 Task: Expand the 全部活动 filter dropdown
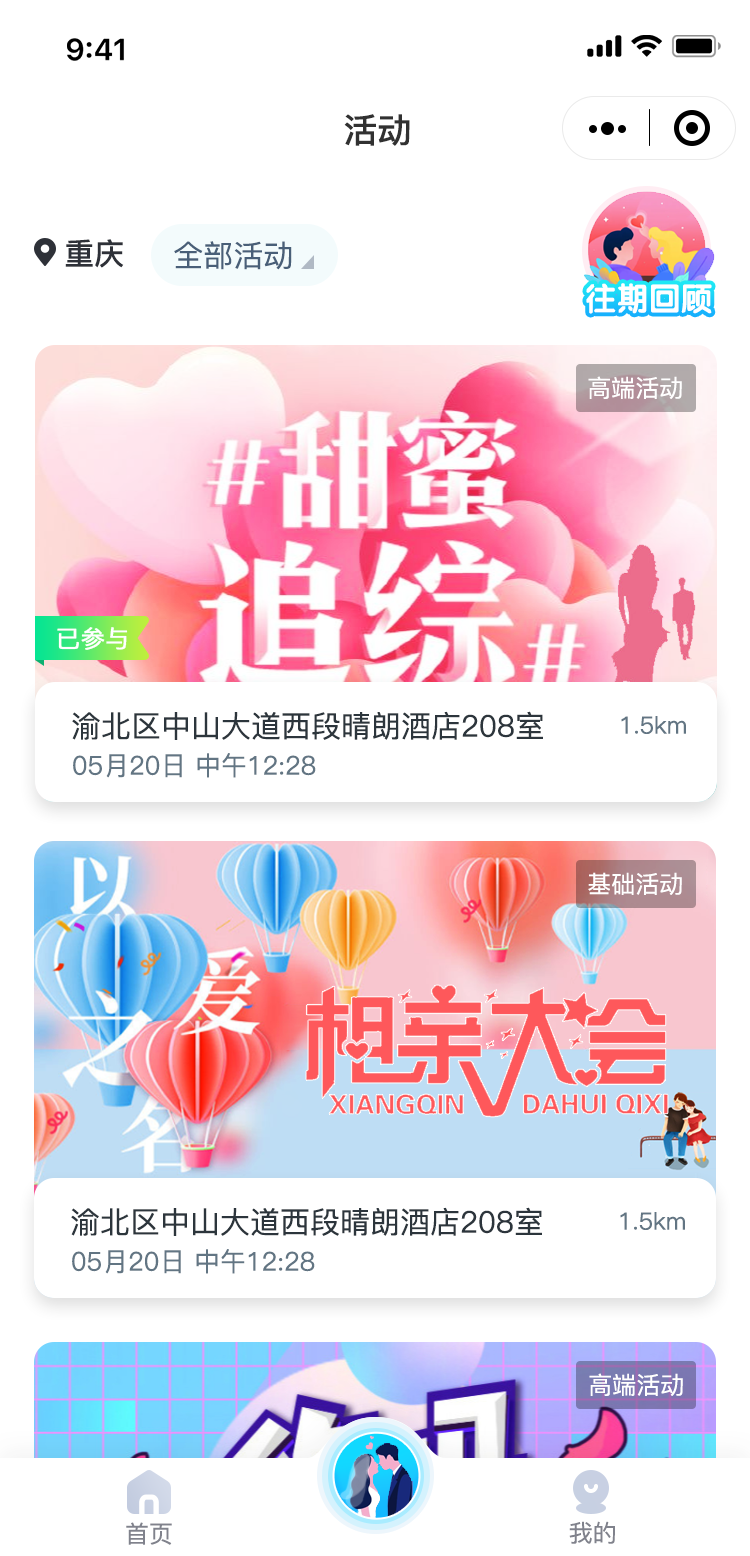[x=244, y=256]
